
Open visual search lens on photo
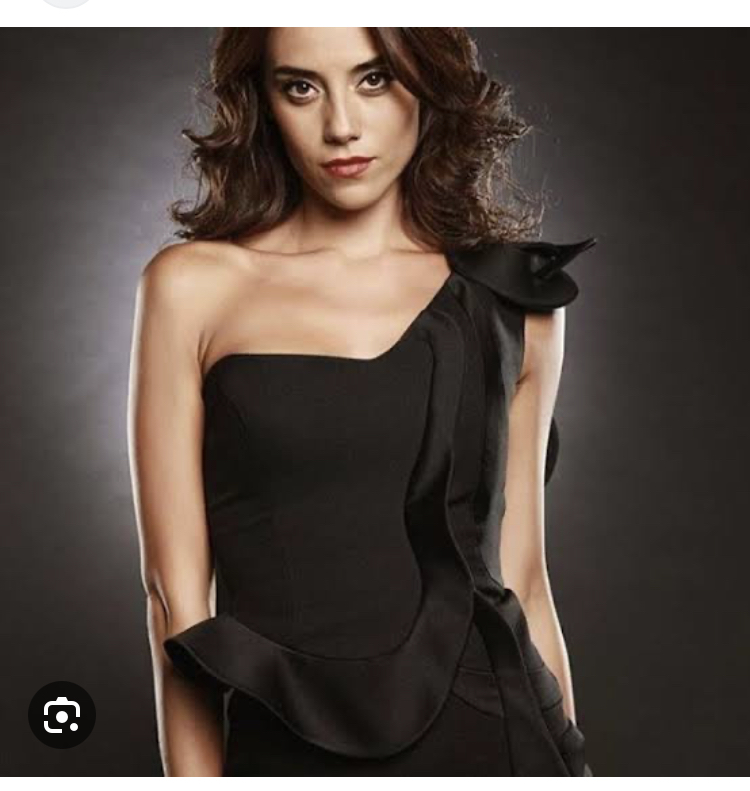(x=62, y=715)
